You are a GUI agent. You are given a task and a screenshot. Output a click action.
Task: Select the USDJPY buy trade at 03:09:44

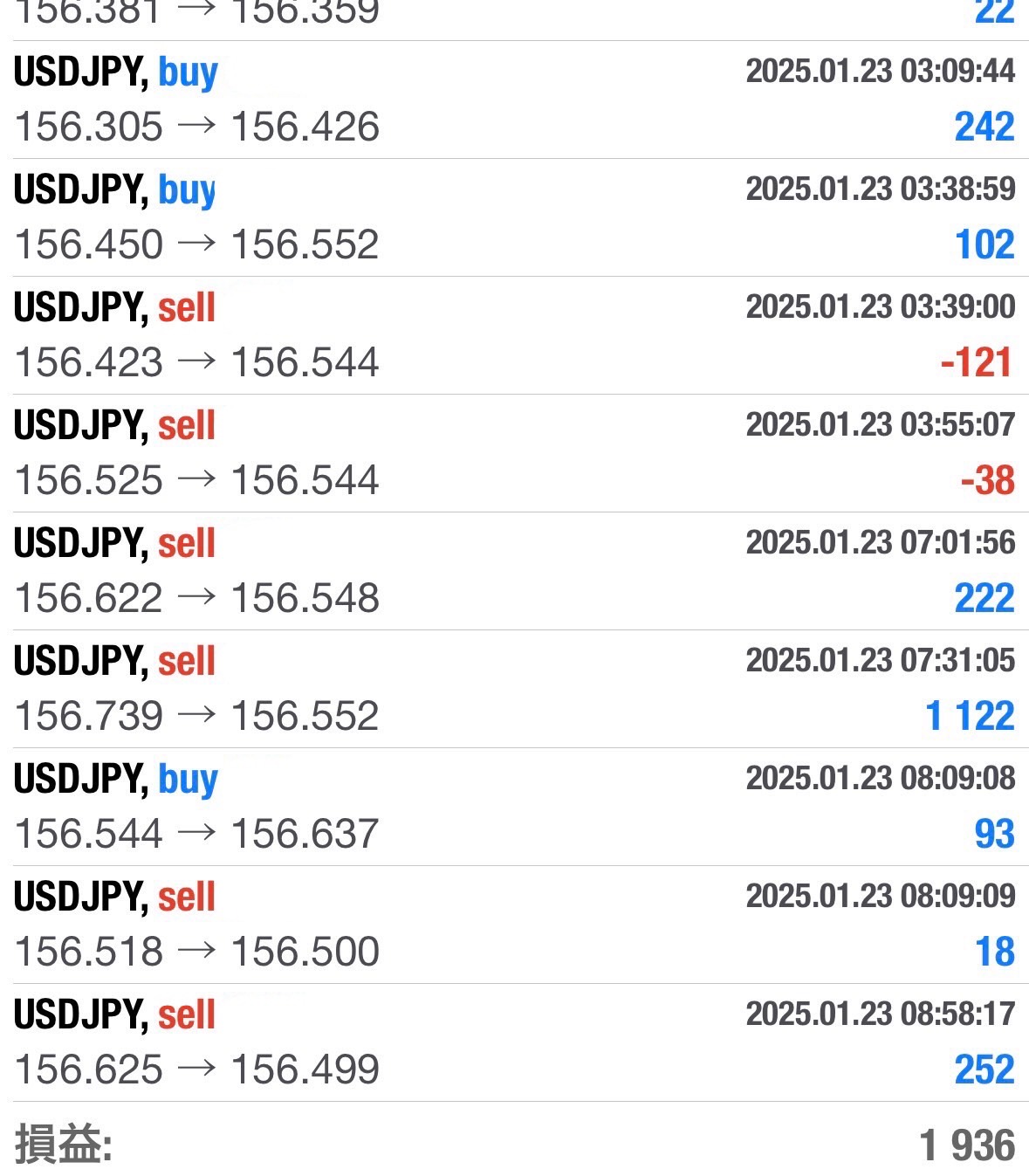click(515, 96)
